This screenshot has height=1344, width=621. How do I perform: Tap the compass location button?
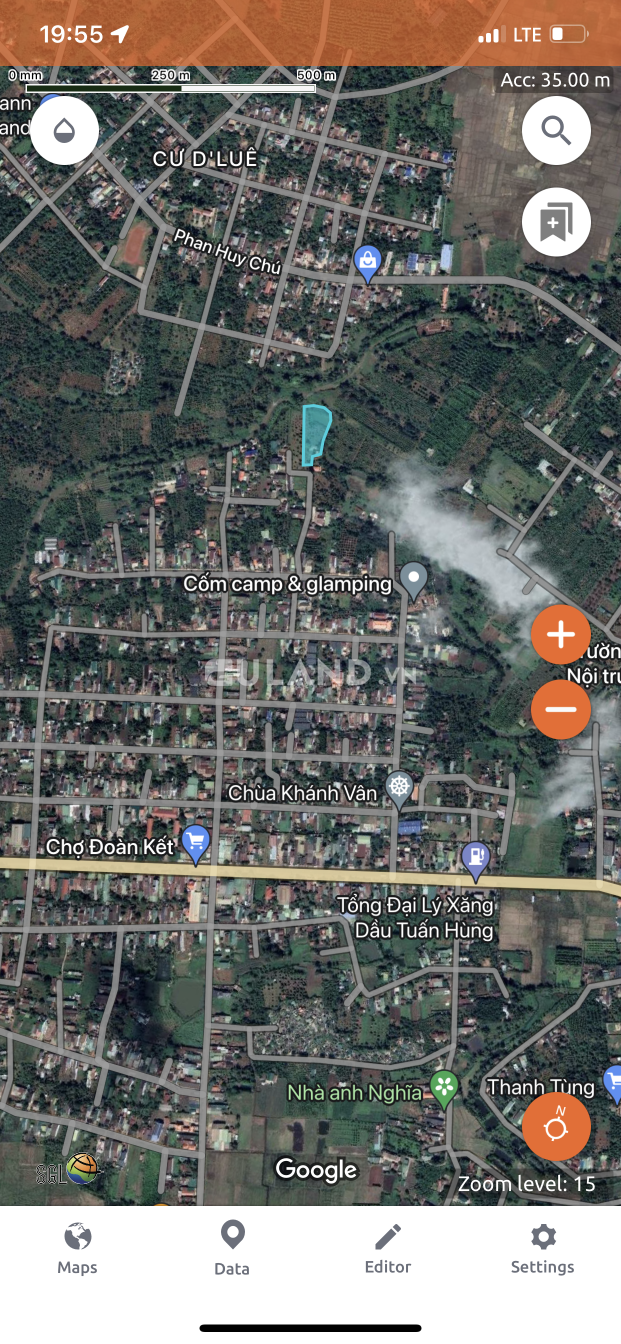tap(556, 1127)
